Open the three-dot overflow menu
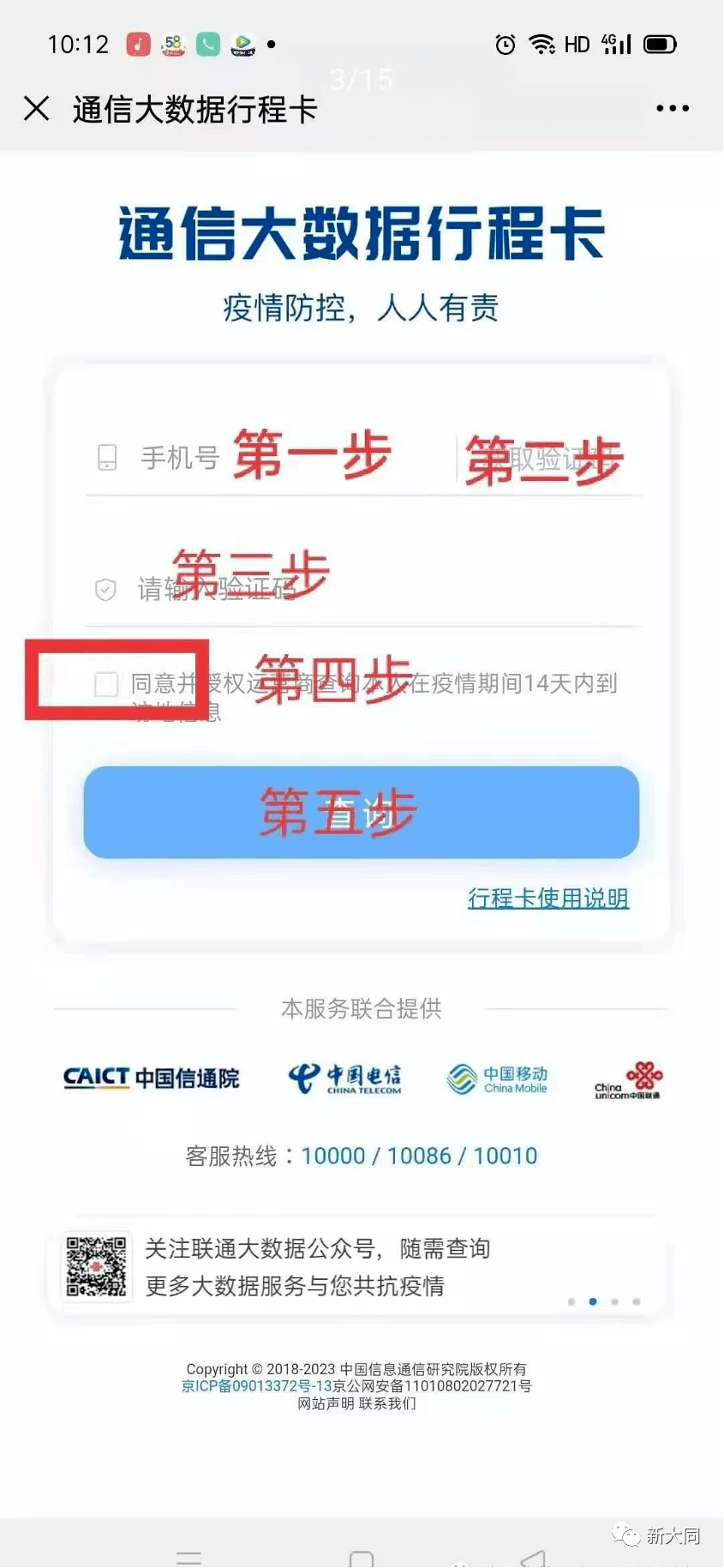The image size is (724, 1568). [x=673, y=109]
